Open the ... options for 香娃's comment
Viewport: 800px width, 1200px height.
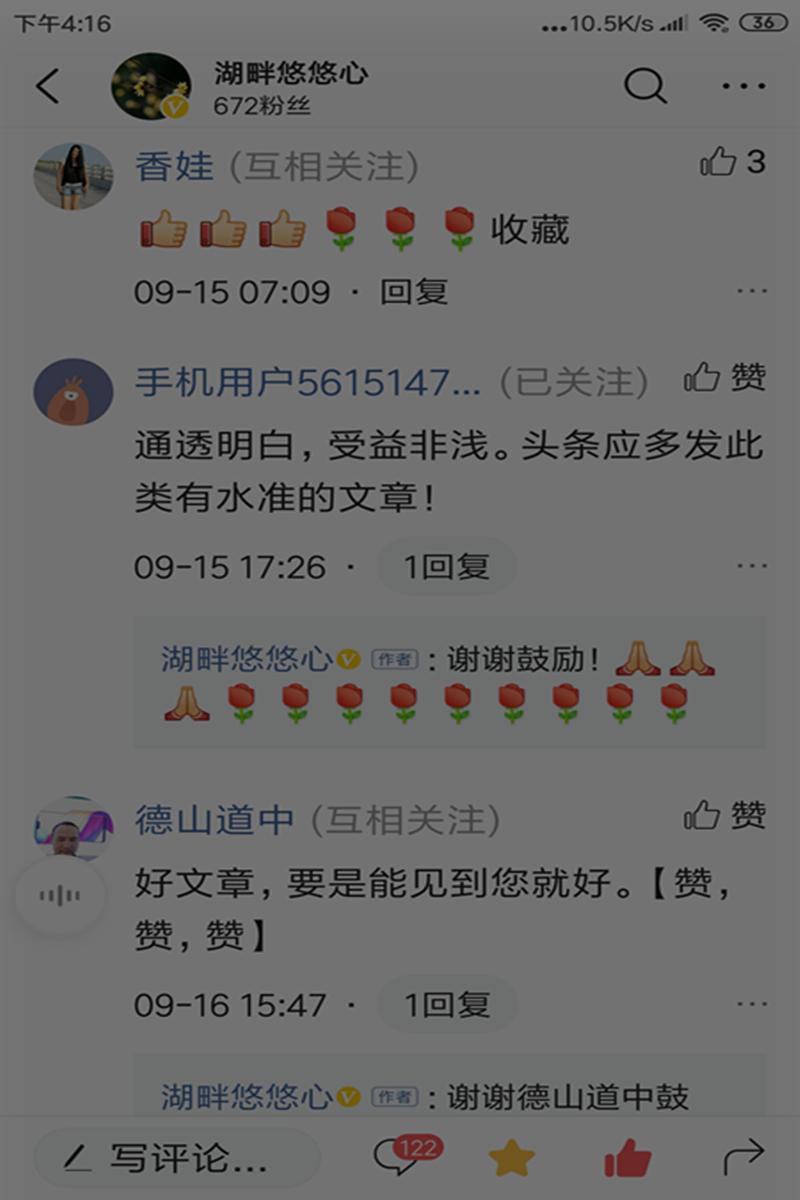750,290
